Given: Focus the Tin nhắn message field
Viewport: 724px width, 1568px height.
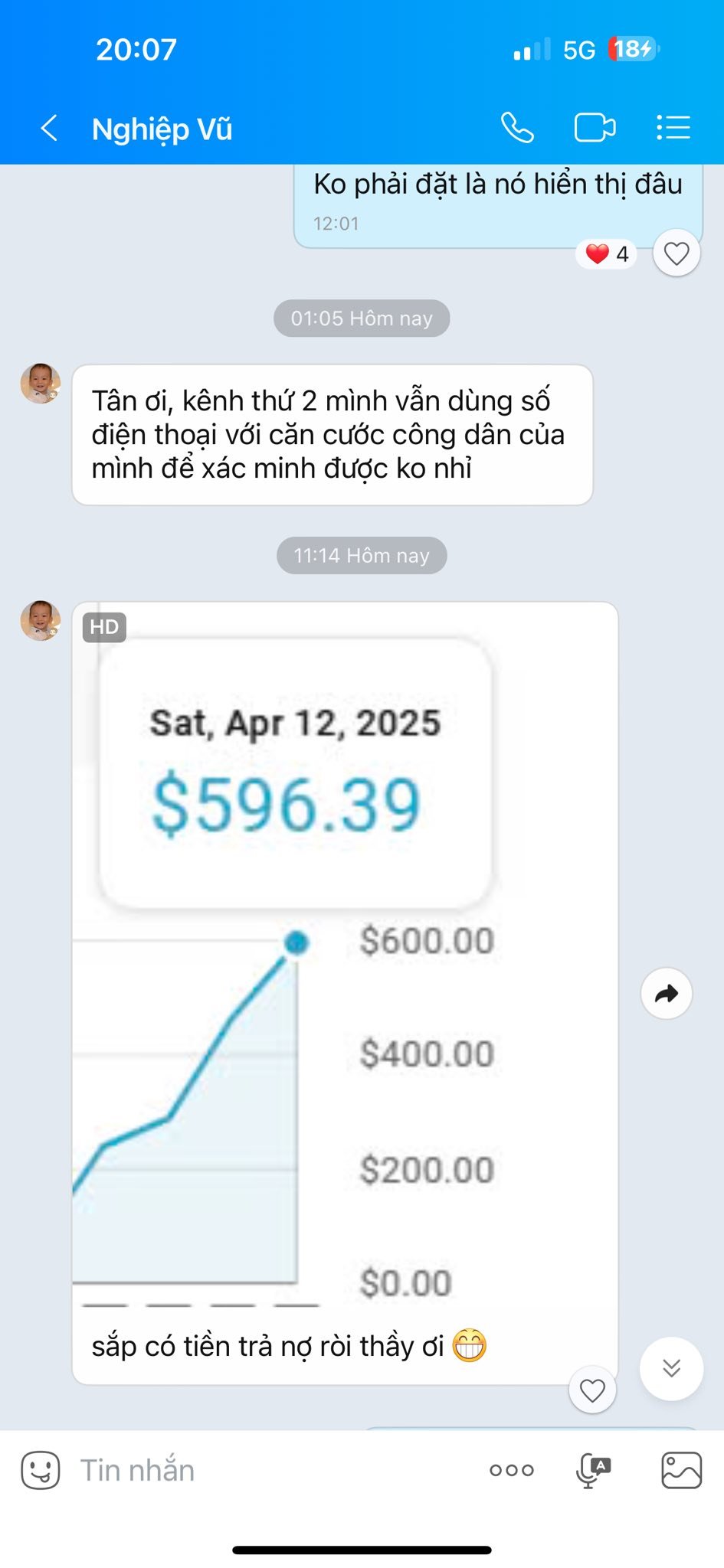Looking at the screenshot, I should [x=276, y=1470].
